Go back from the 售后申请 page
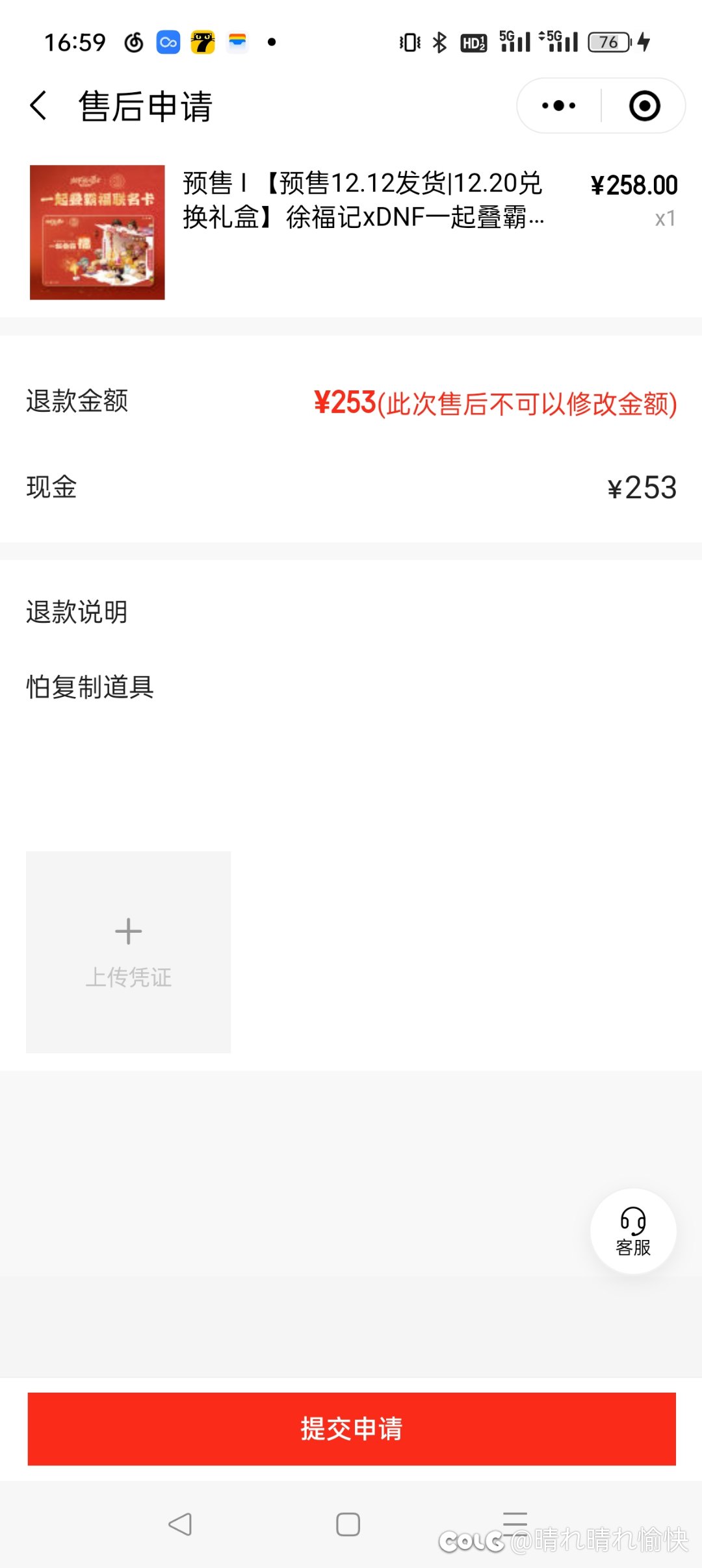 pos(38,106)
